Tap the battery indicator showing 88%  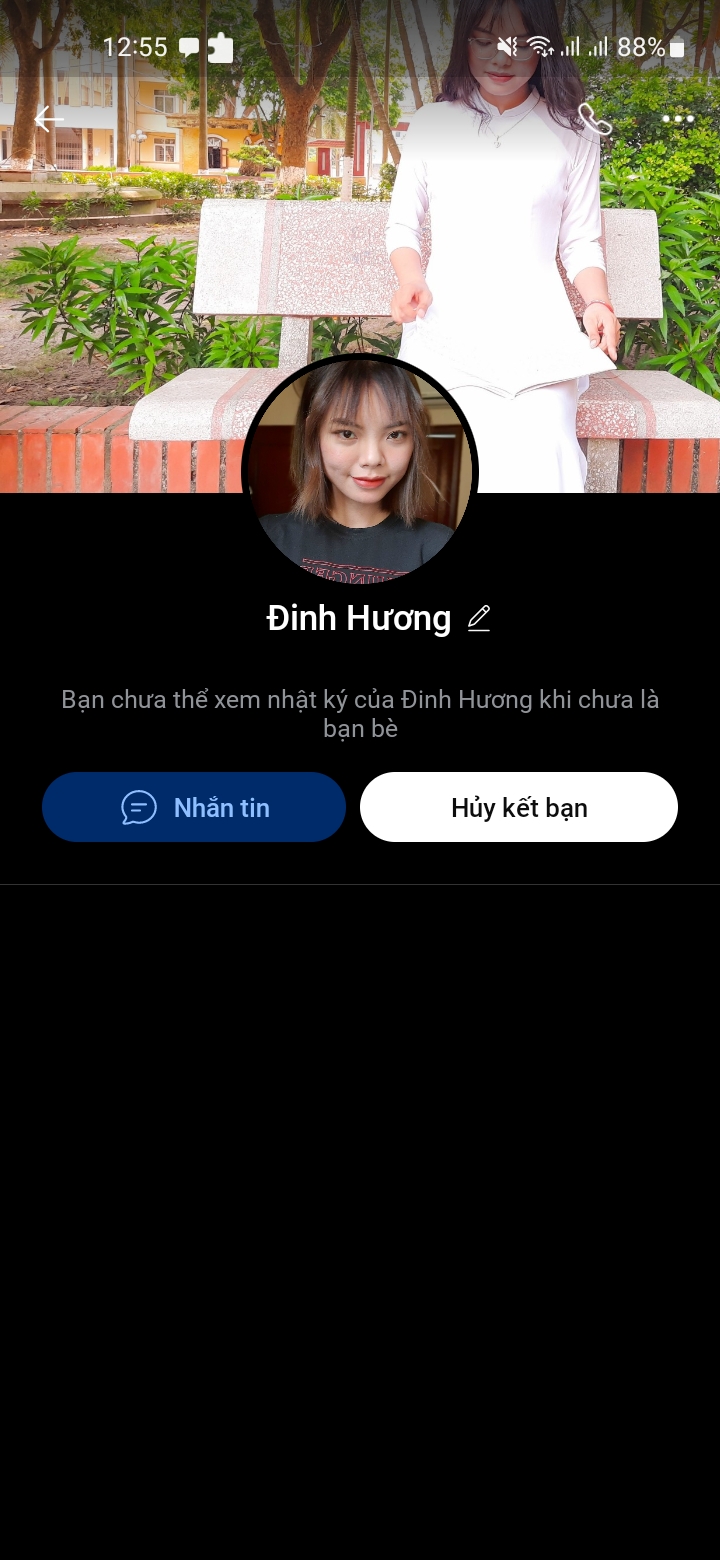point(645,46)
